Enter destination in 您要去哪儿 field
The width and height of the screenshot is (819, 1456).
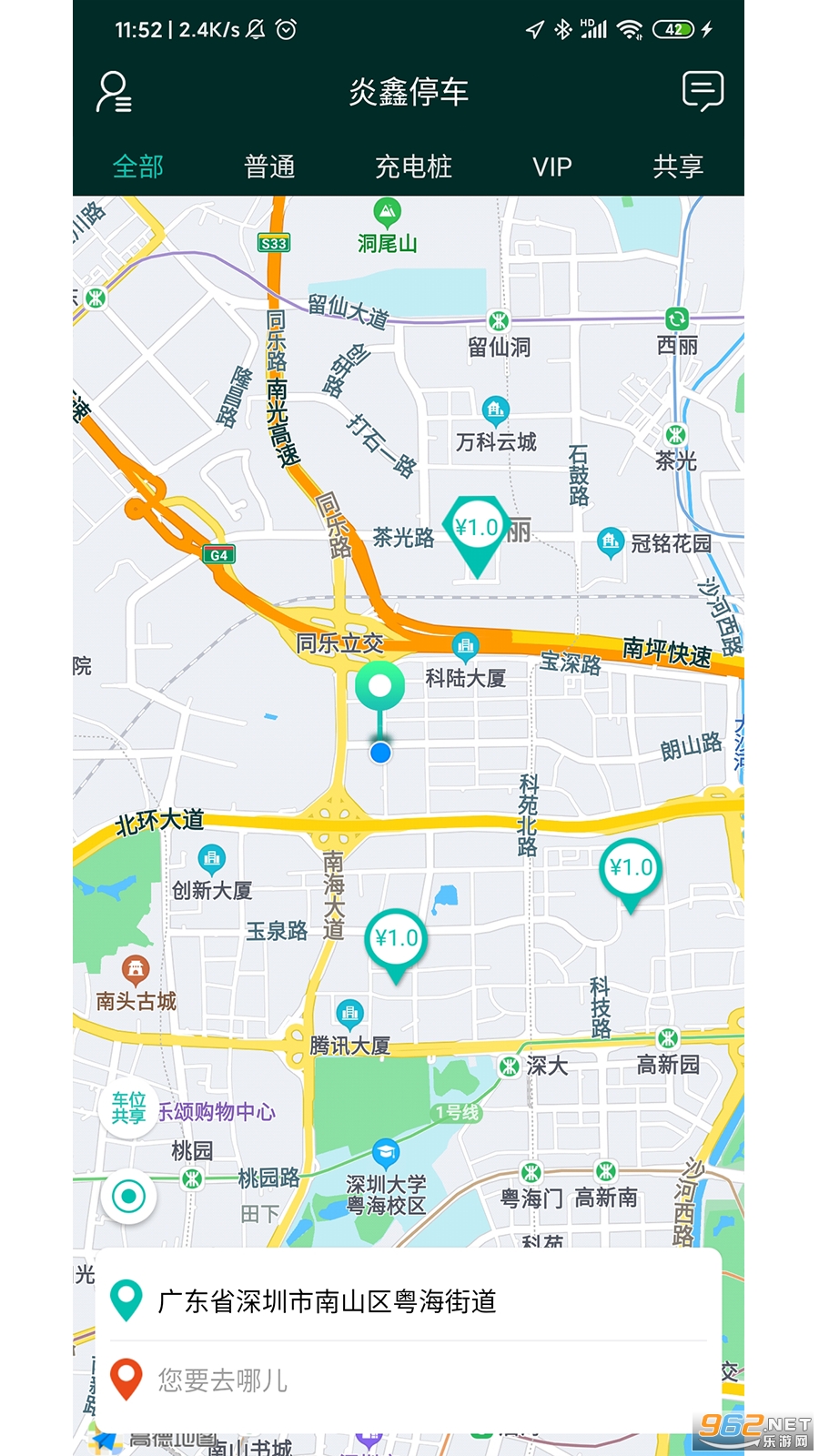click(408, 1380)
